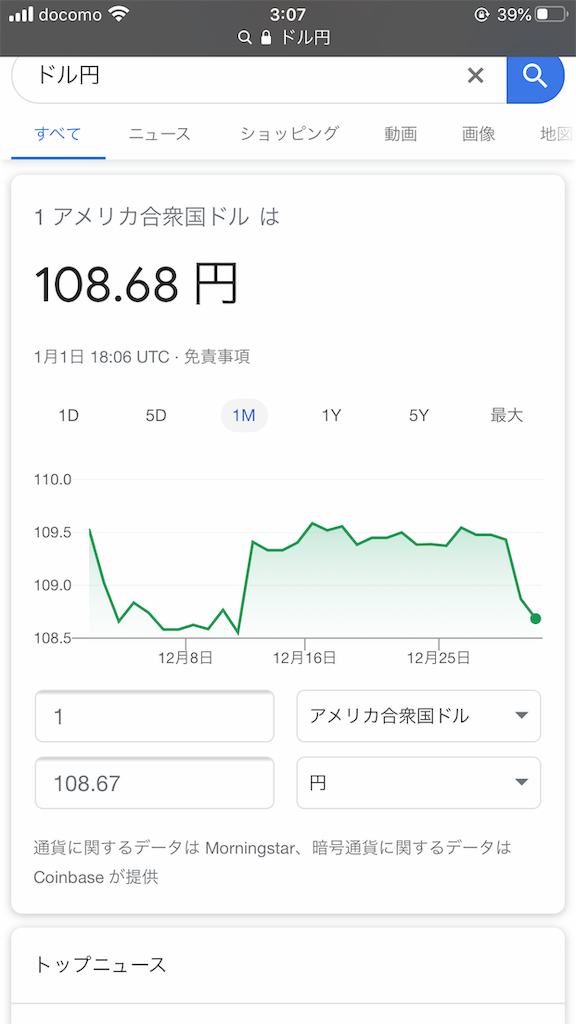
Task: Show the 最大 chart range
Action: pyautogui.click(x=507, y=415)
